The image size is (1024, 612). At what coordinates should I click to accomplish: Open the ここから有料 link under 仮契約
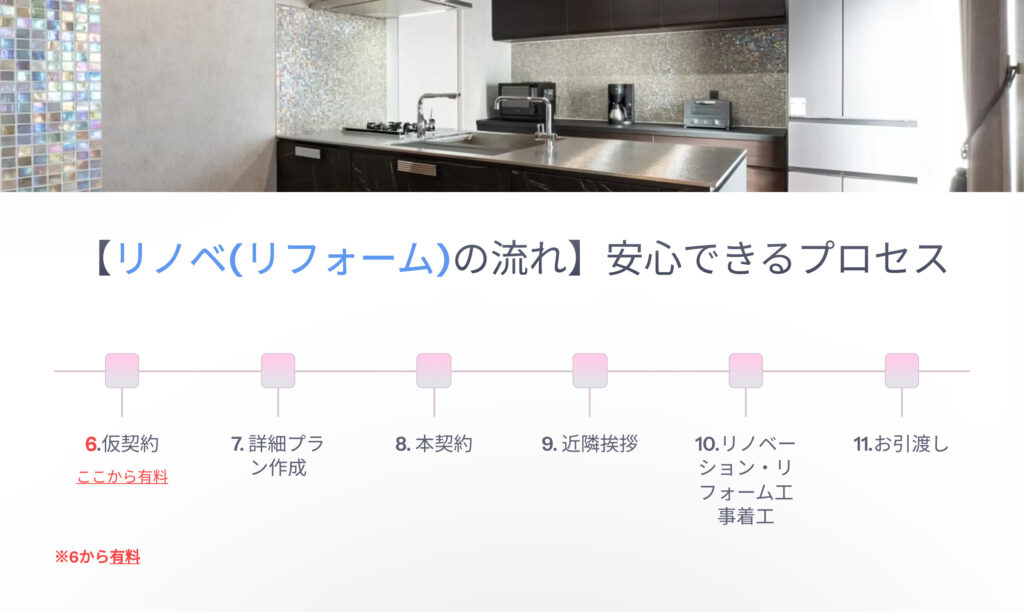click(122, 477)
